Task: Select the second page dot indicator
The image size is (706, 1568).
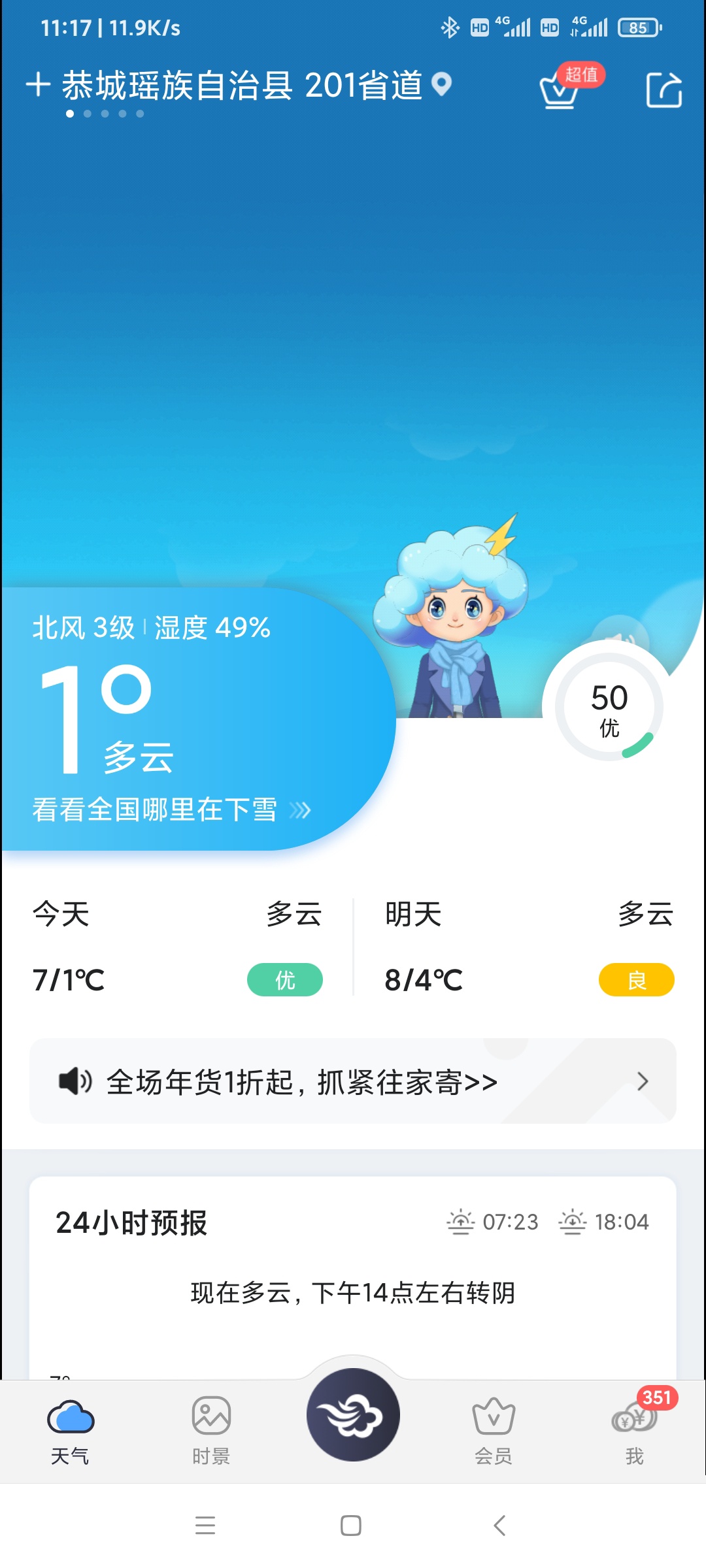Action: click(88, 113)
